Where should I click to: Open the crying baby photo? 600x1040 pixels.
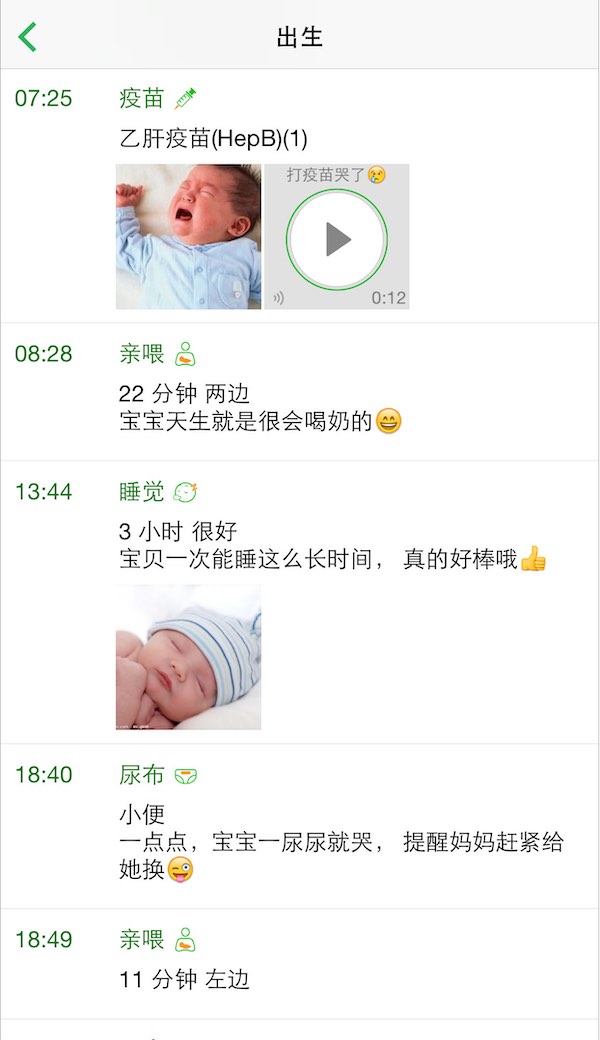tap(188, 237)
